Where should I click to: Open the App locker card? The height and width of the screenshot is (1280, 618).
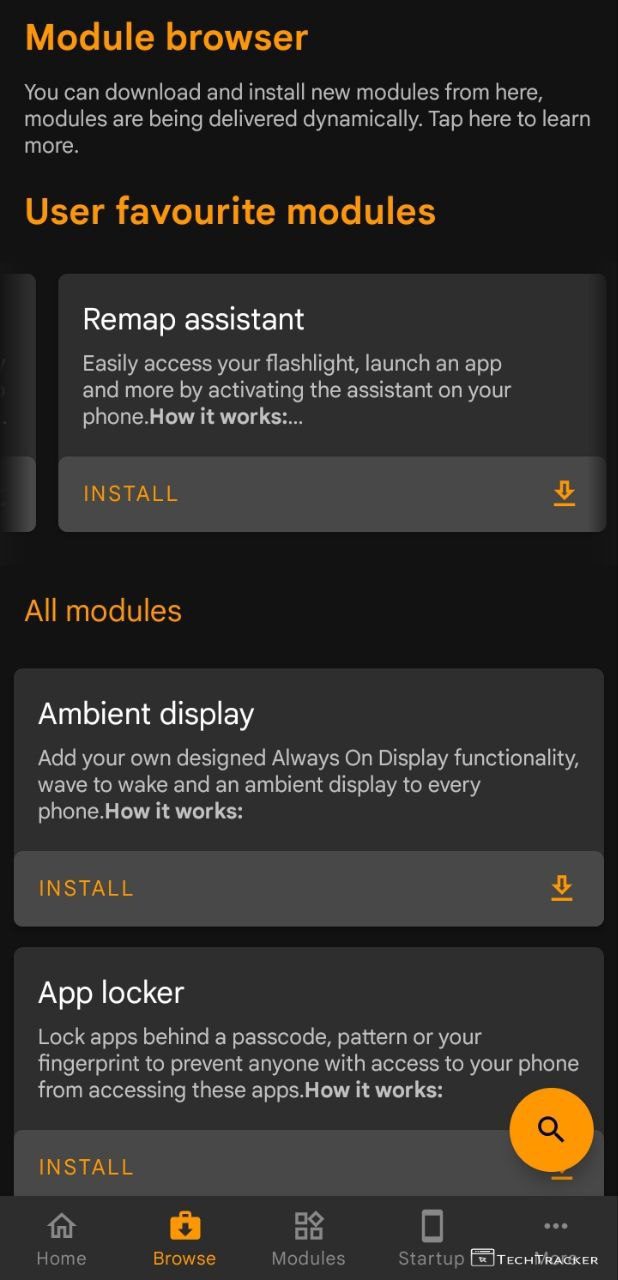(x=308, y=1040)
